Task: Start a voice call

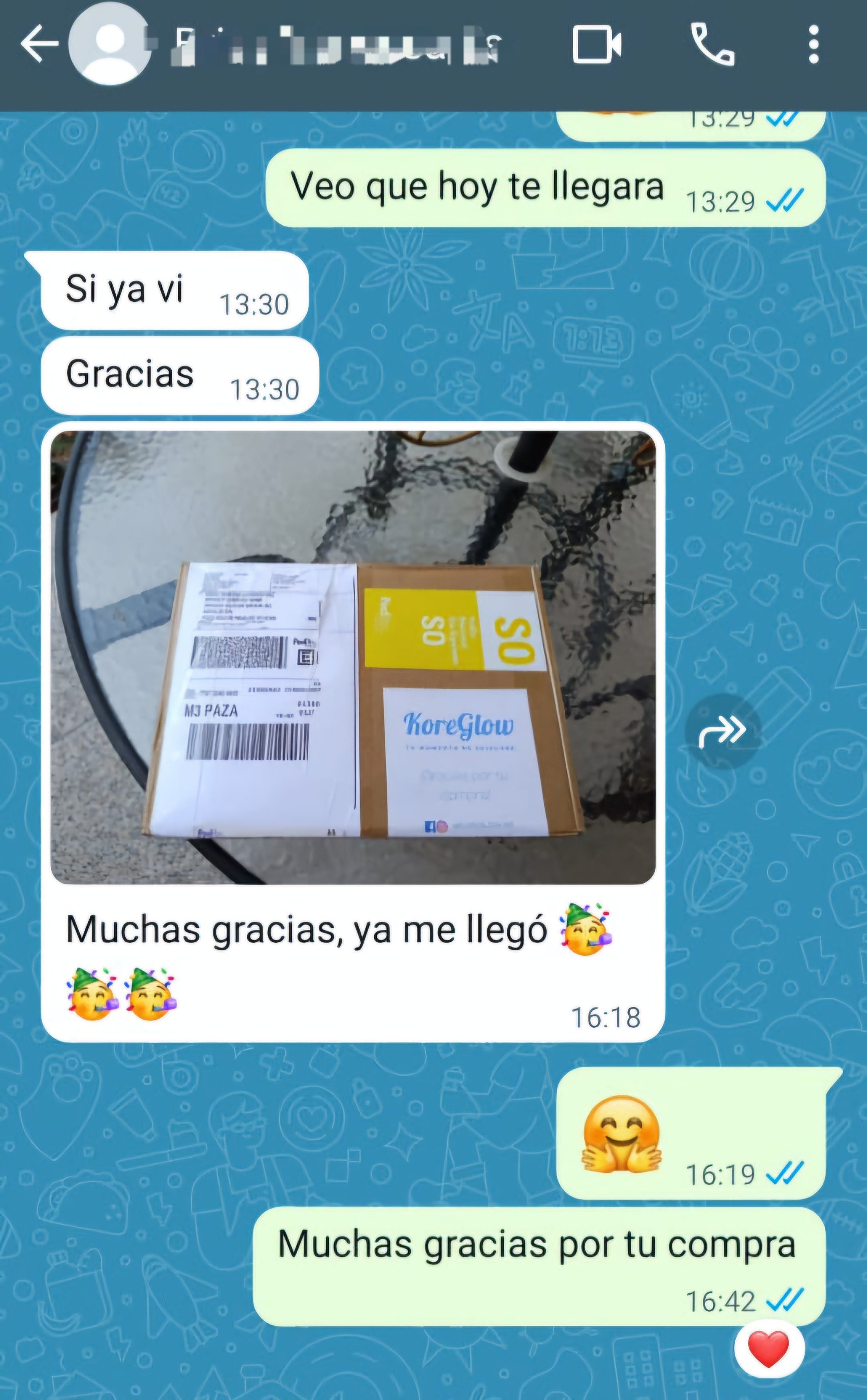Action: point(712,44)
